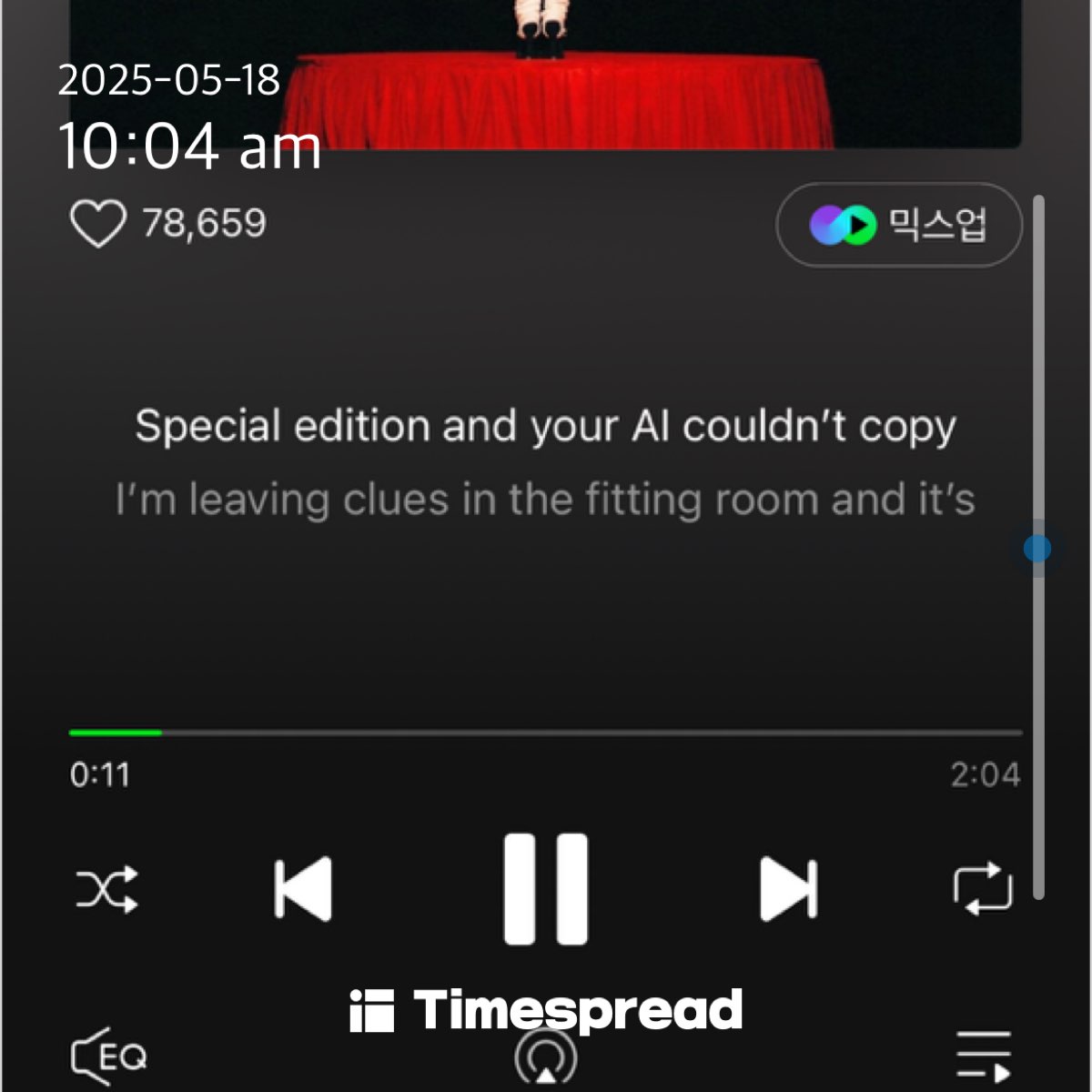Seek along the song progress bar
Image resolution: width=1092 pixels, height=1092 pixels.
coord(546,733)
